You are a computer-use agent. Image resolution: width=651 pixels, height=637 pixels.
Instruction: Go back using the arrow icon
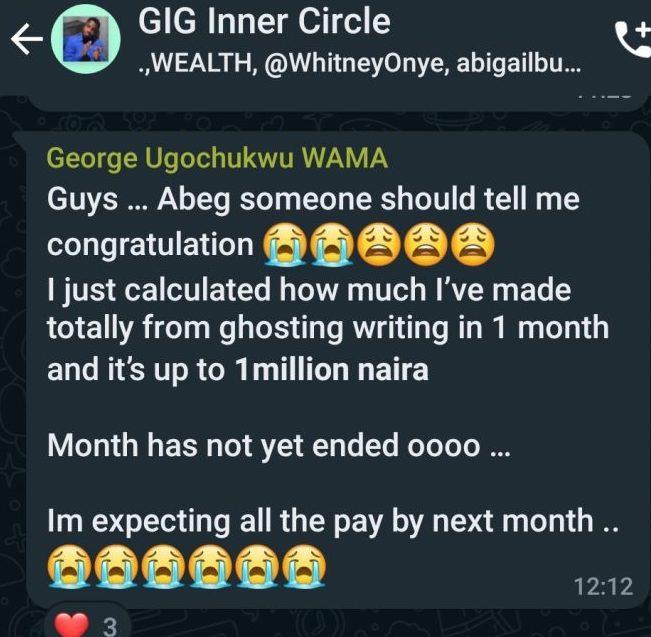tap(27, 42)
